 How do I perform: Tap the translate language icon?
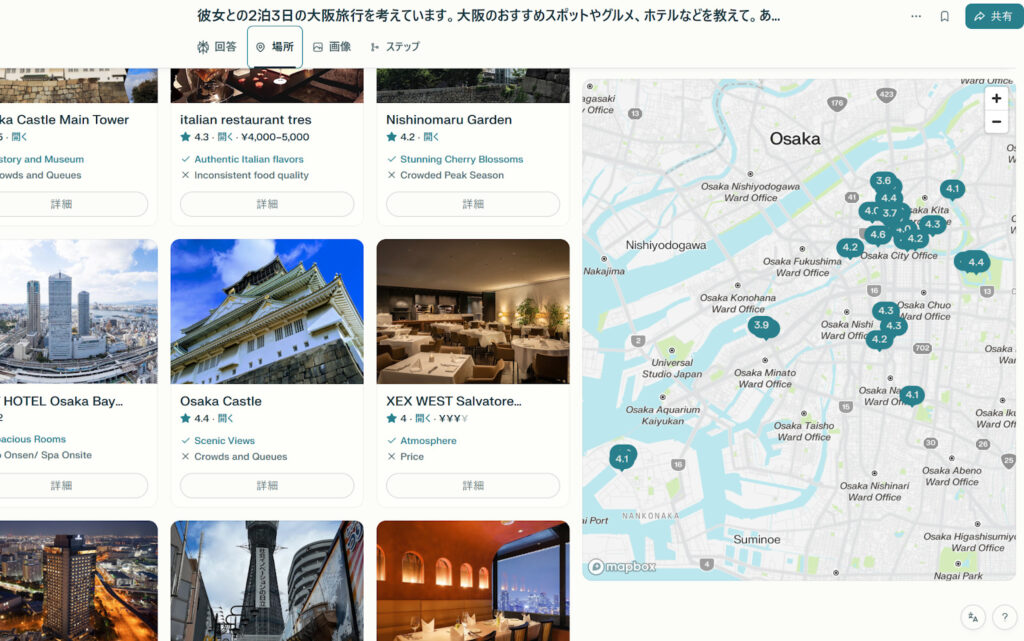click(x=973, y=617)
